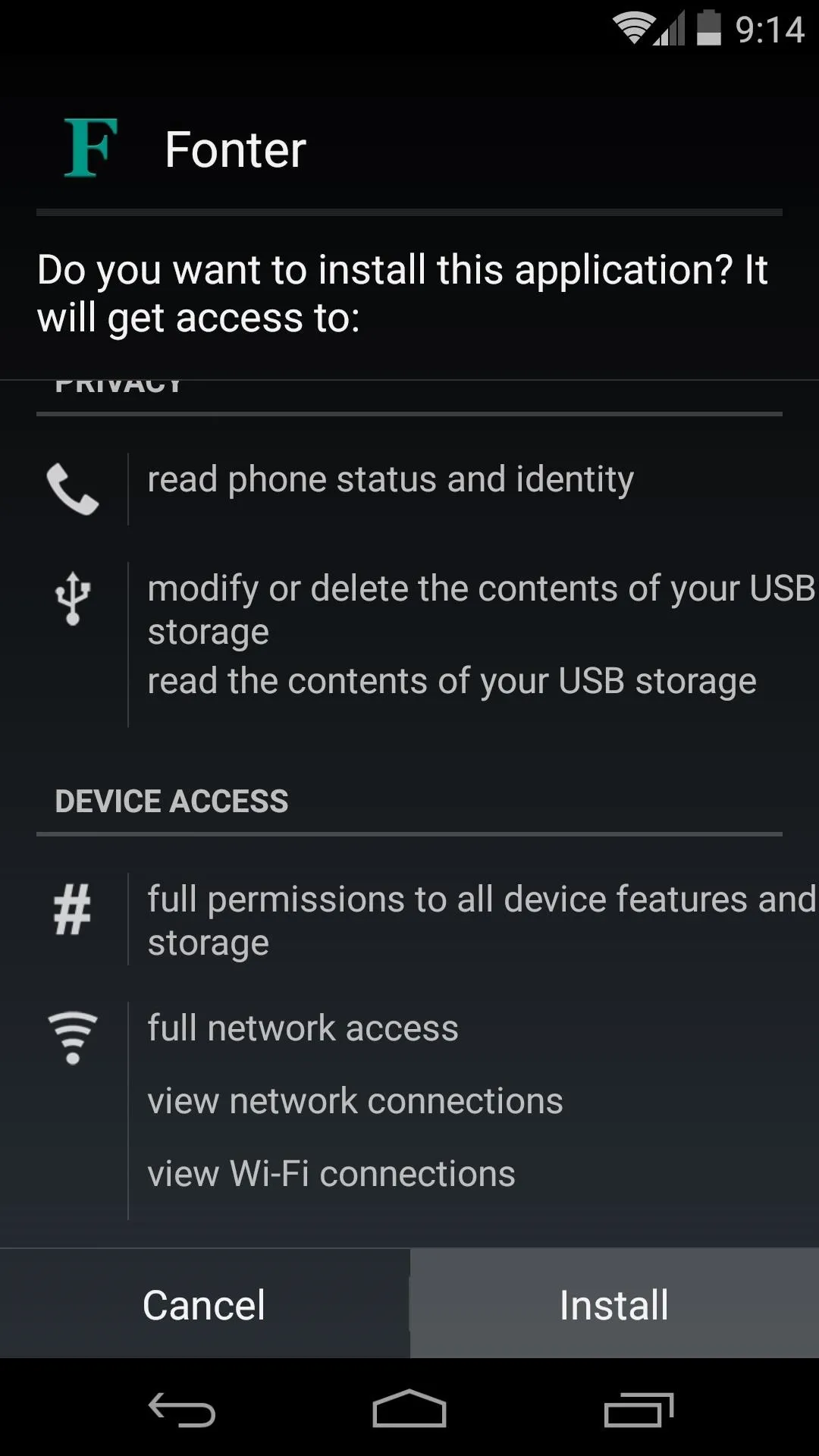Screen dimensions: 819x1456
Task: Return to the home screen
Action: point(409,1410)
